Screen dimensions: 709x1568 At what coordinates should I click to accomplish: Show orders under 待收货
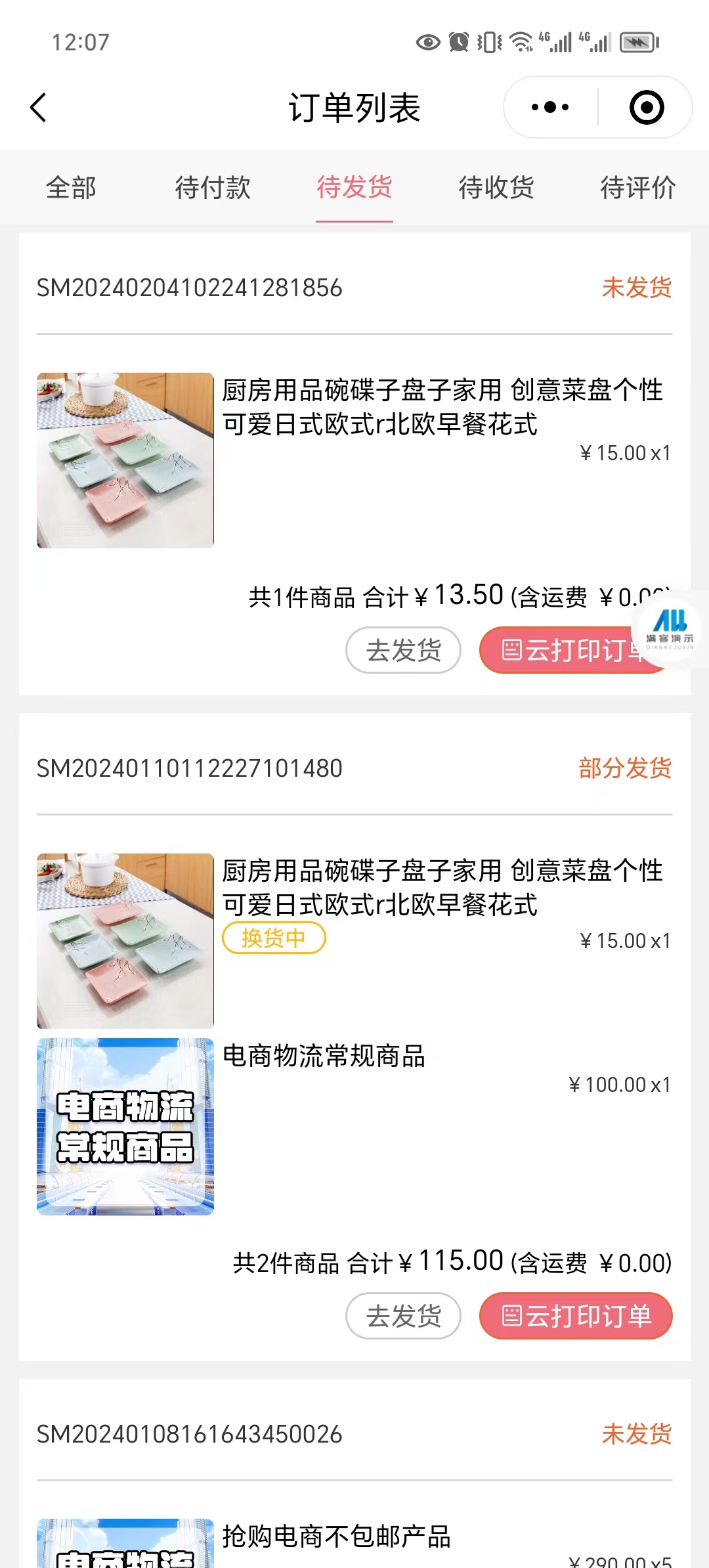496,188
